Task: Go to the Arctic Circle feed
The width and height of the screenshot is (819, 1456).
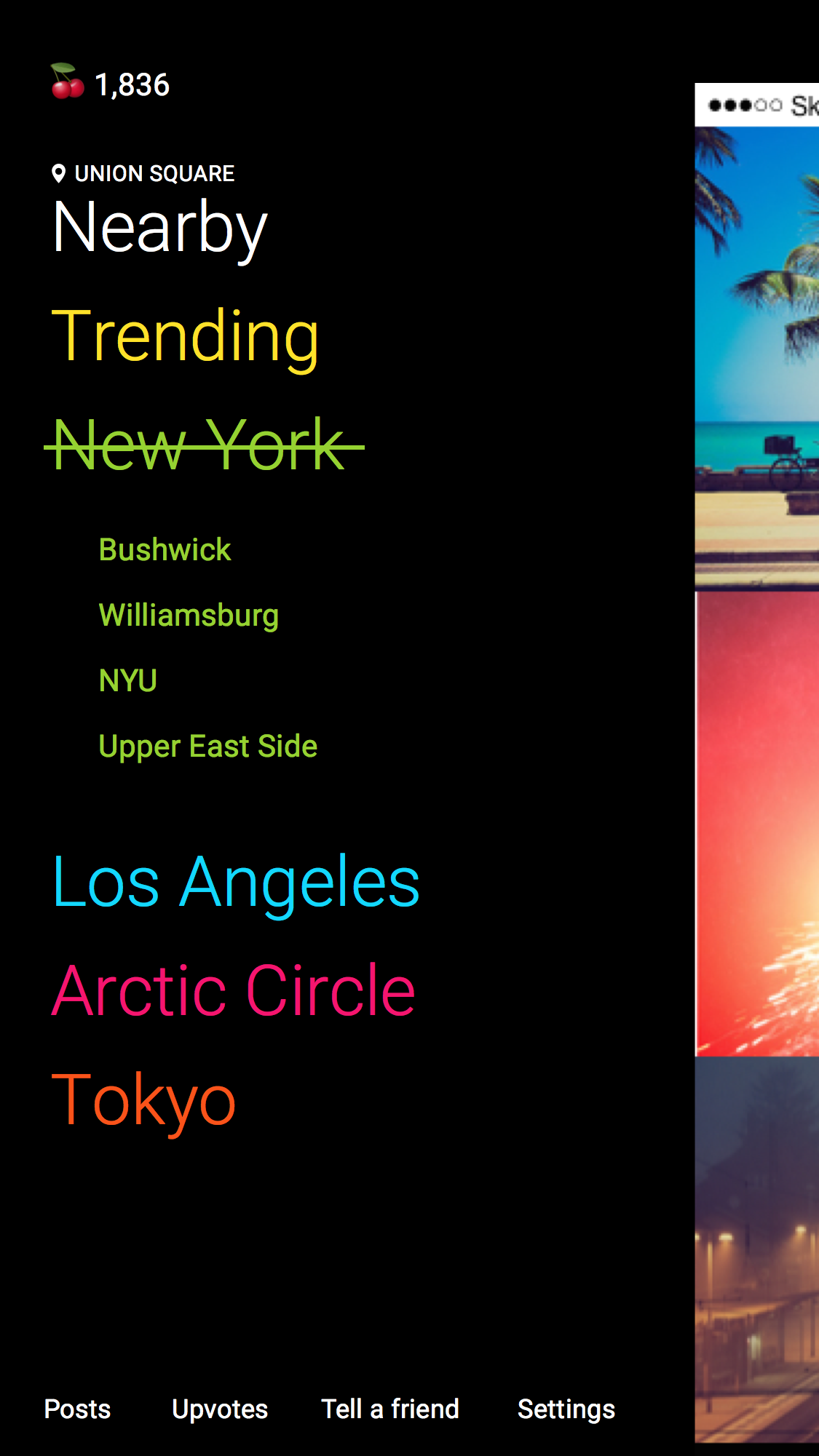Action: 233,991
